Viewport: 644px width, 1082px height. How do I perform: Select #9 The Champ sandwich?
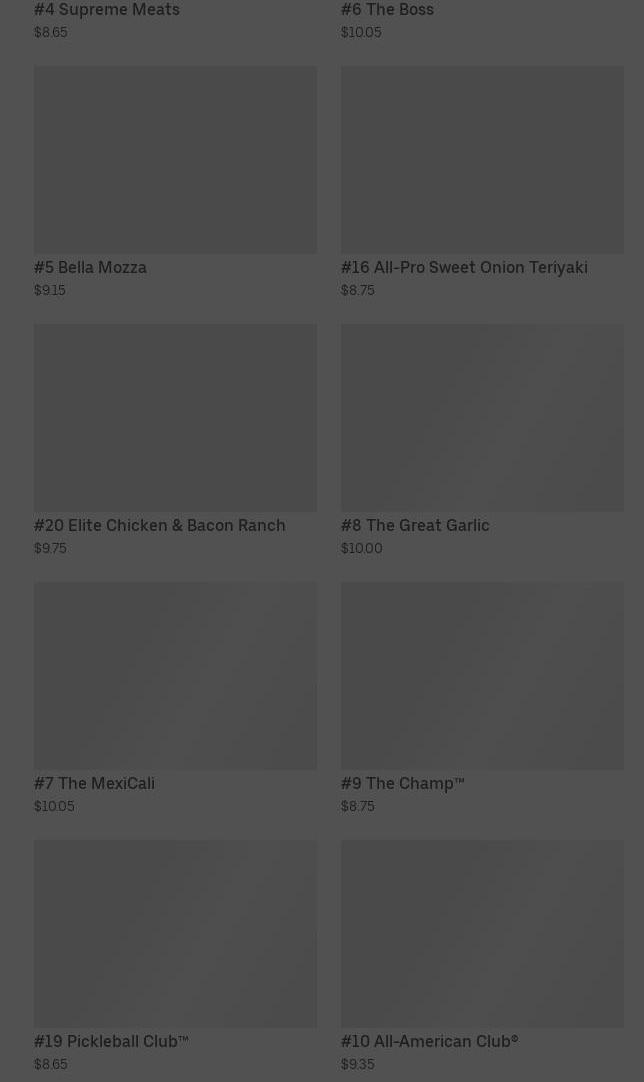pos(482,676)
